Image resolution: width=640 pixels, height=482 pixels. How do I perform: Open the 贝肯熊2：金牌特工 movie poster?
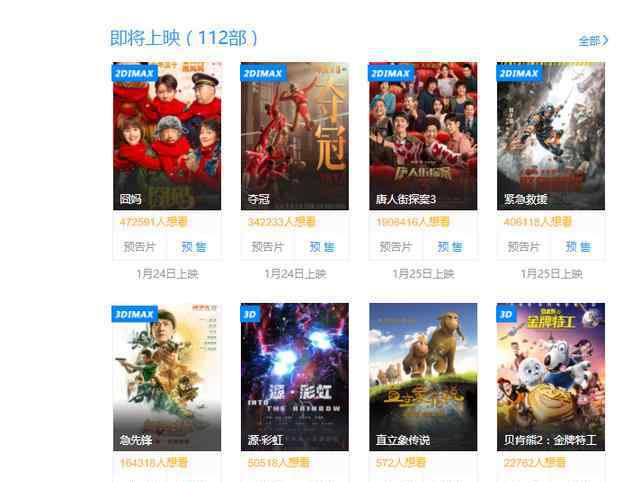point(551,376)
